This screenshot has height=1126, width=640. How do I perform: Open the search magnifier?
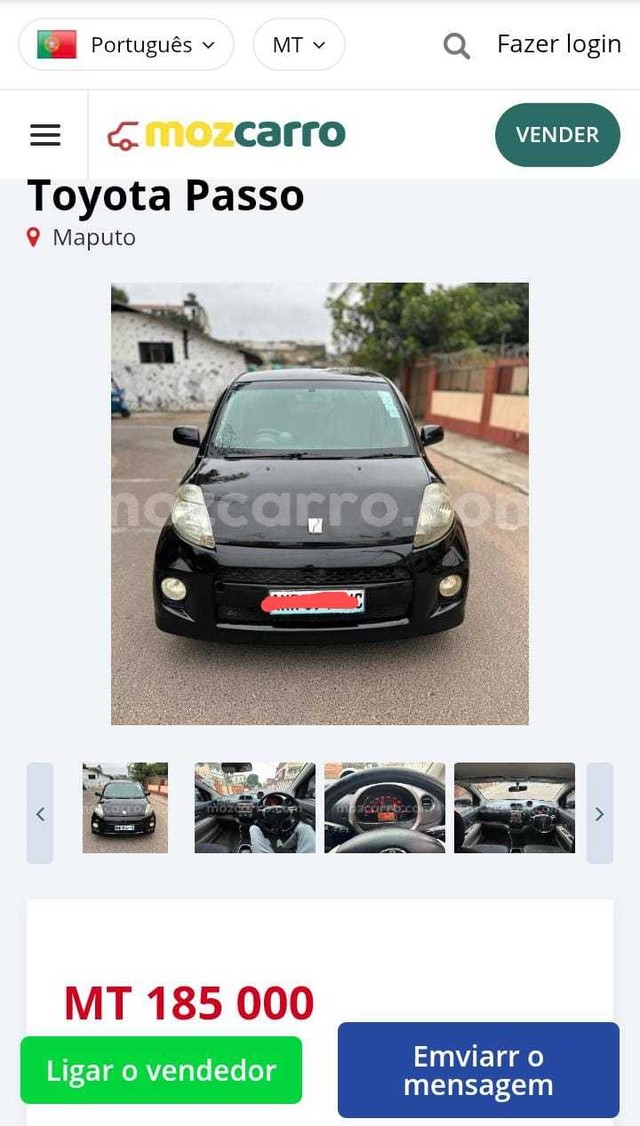pos(457,46)
